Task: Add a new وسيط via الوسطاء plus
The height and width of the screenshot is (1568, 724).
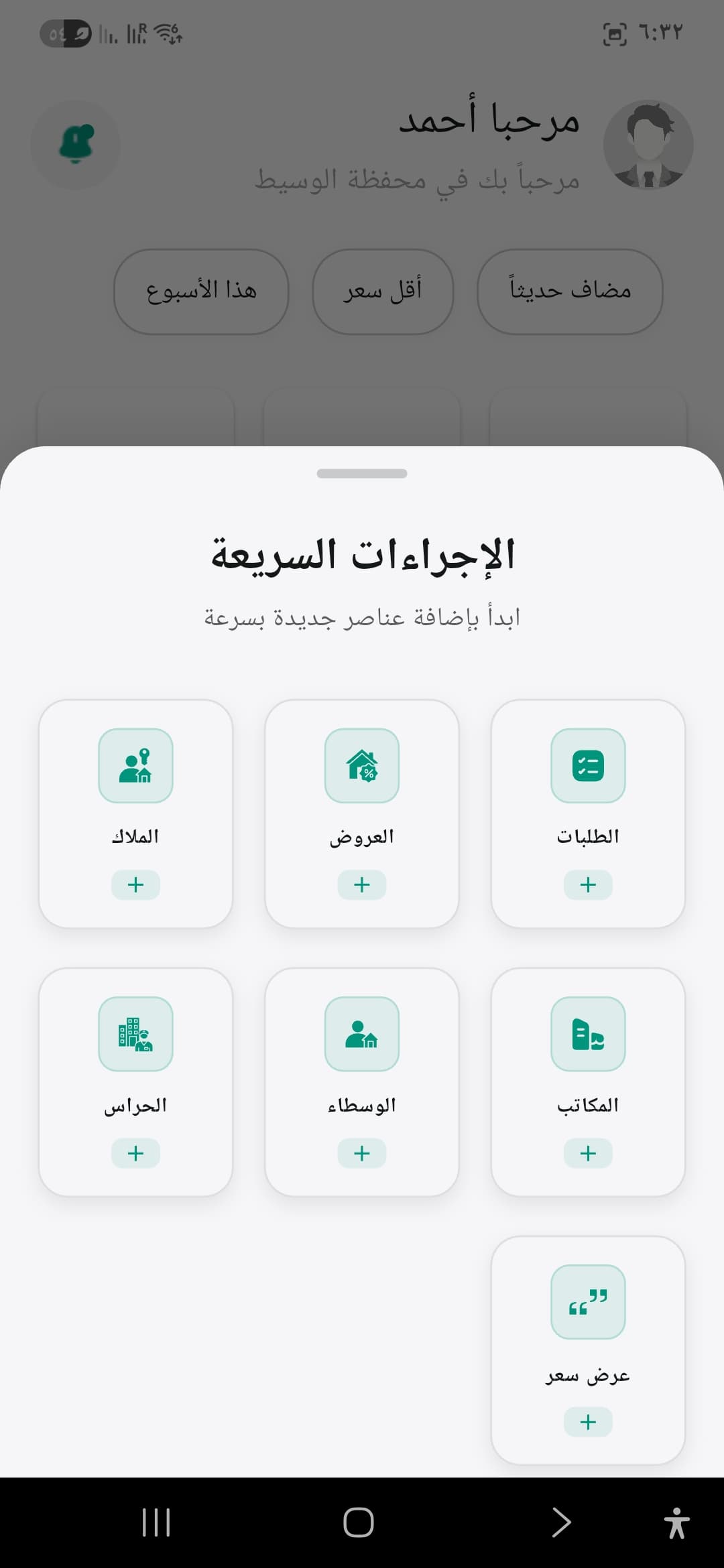Action: pos(362,1153)
